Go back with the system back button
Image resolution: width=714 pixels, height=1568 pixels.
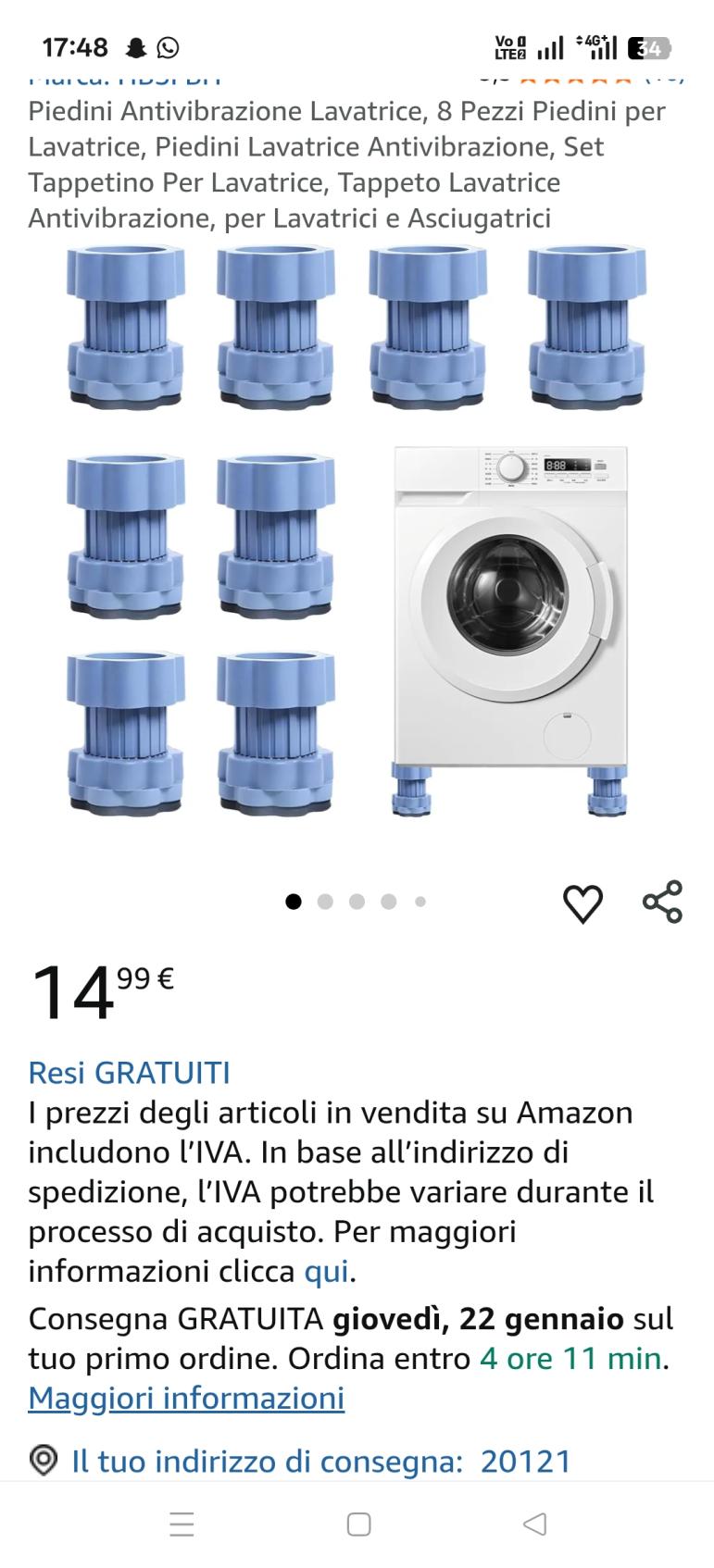[534, 1524]
